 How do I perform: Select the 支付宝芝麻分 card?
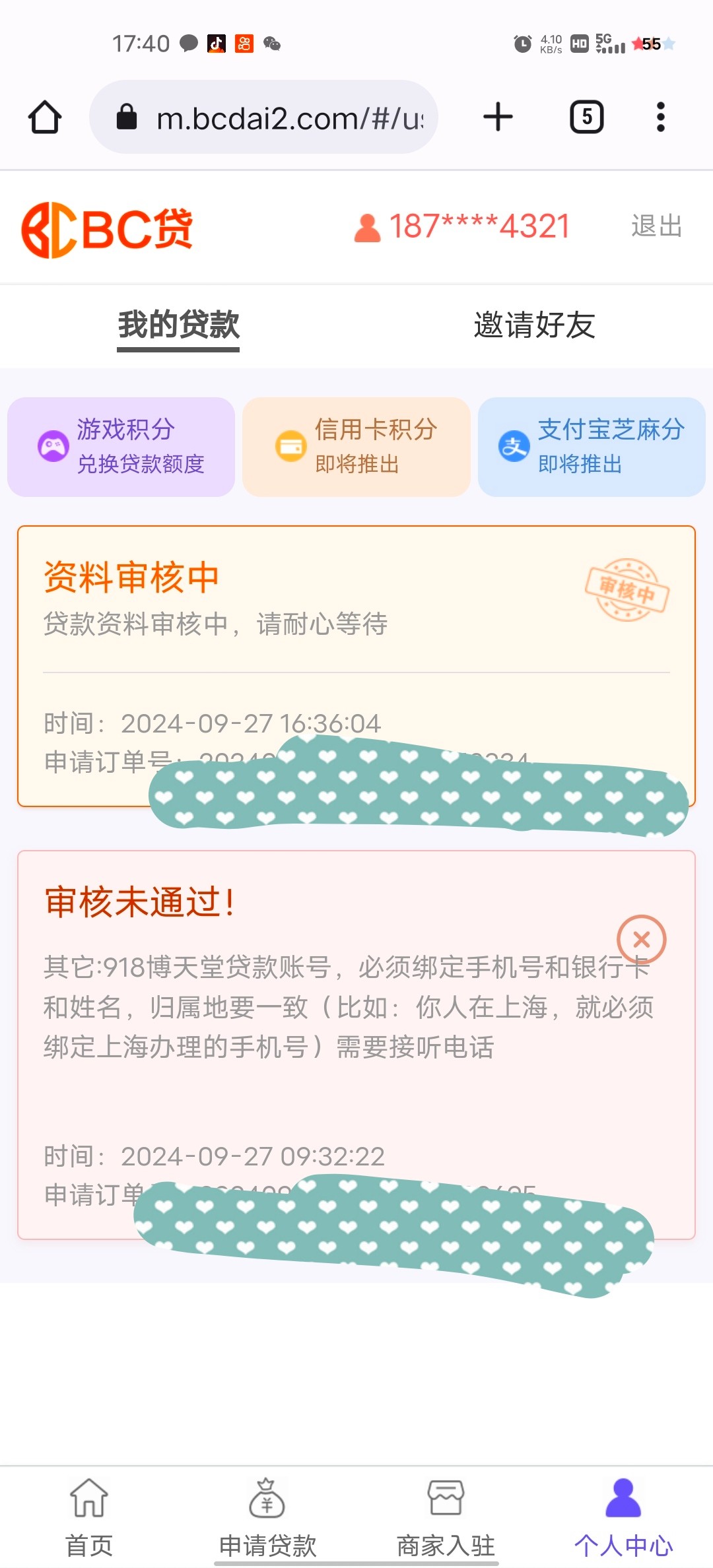tap(592, 447)
